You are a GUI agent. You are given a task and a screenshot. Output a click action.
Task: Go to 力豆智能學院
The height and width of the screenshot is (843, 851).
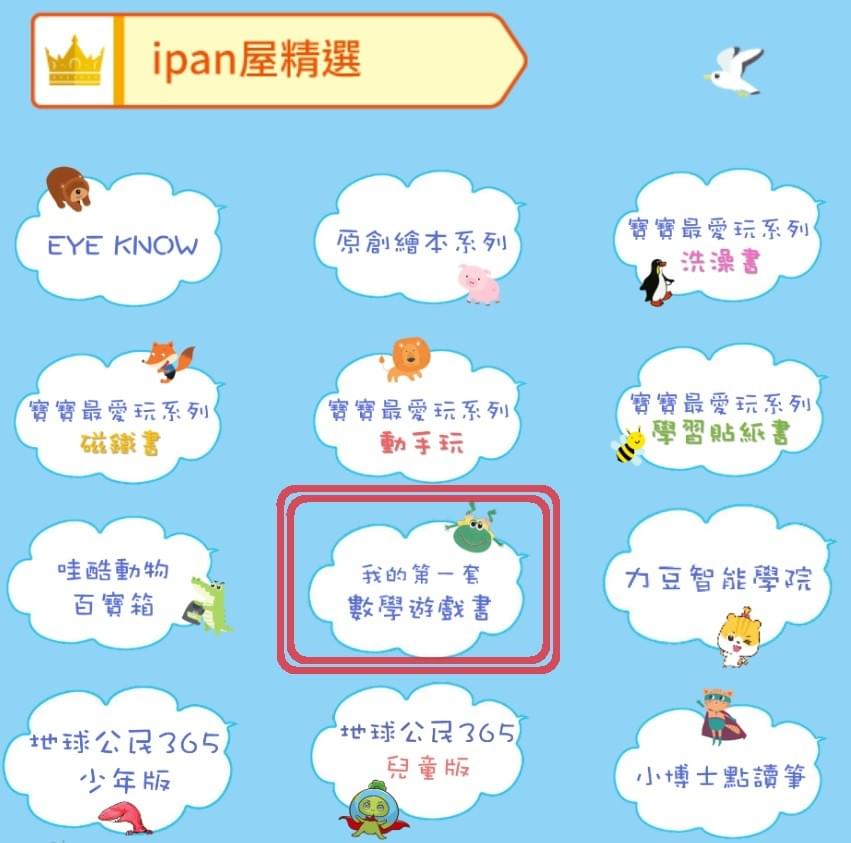tap(718, 580)
